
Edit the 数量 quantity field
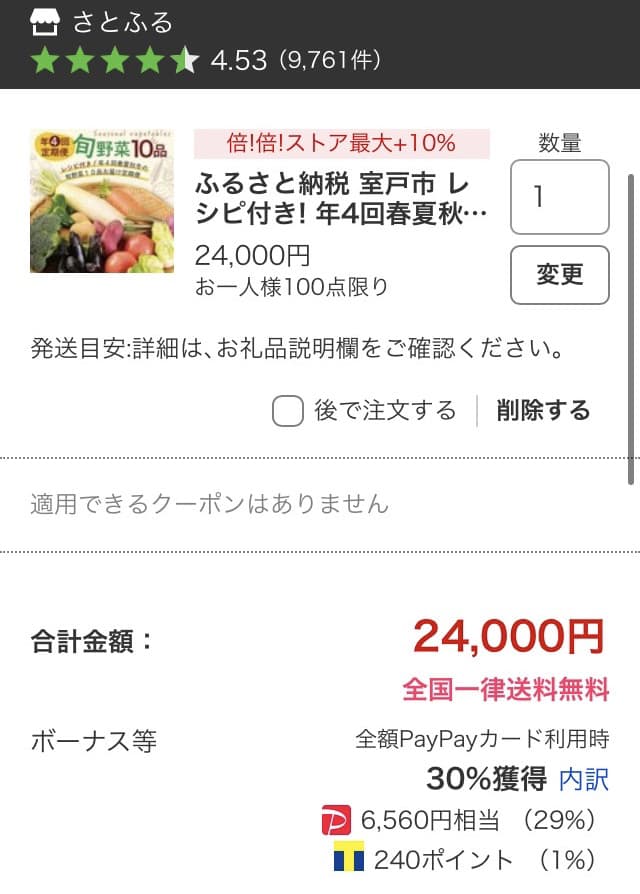[x=559, y=197]
